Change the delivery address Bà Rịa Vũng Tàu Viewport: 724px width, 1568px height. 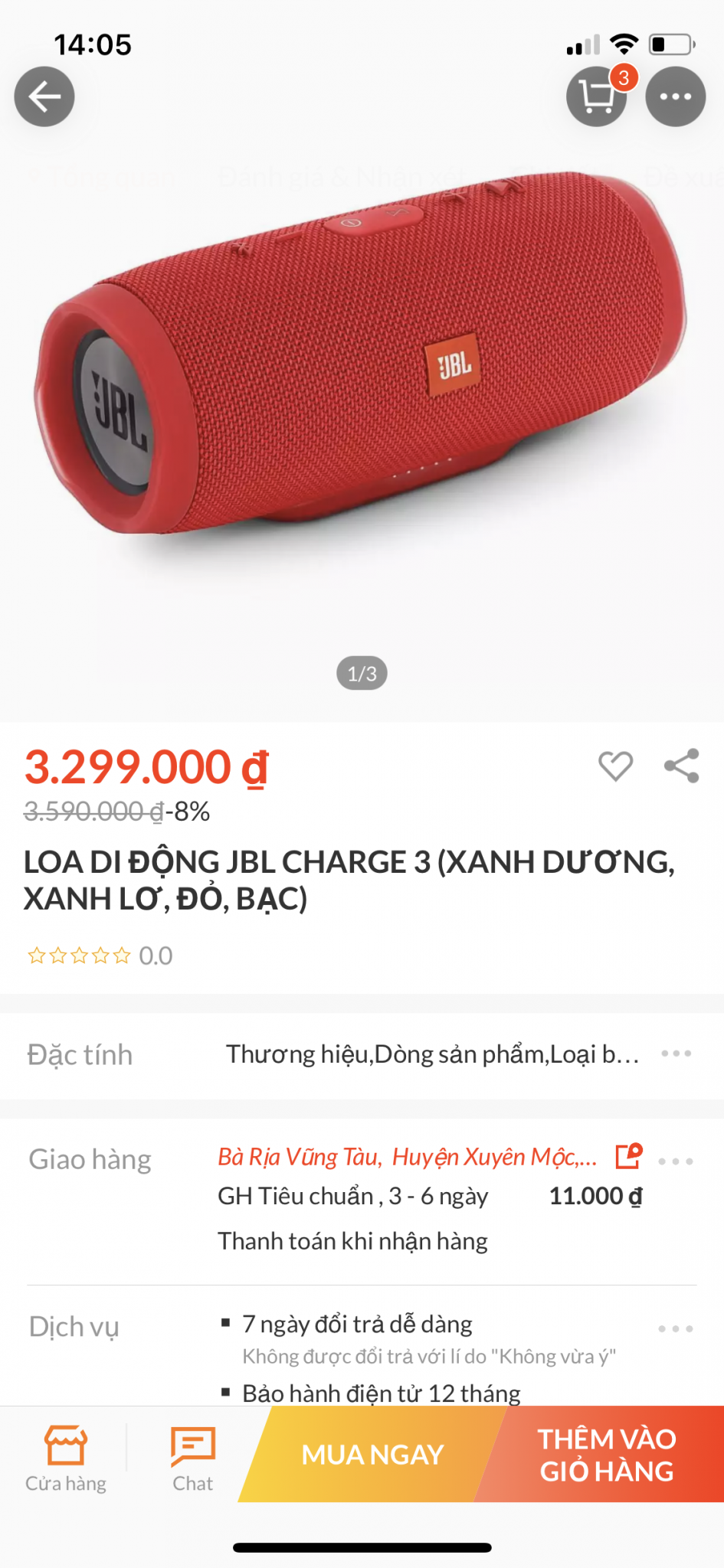coord(628,1156)
